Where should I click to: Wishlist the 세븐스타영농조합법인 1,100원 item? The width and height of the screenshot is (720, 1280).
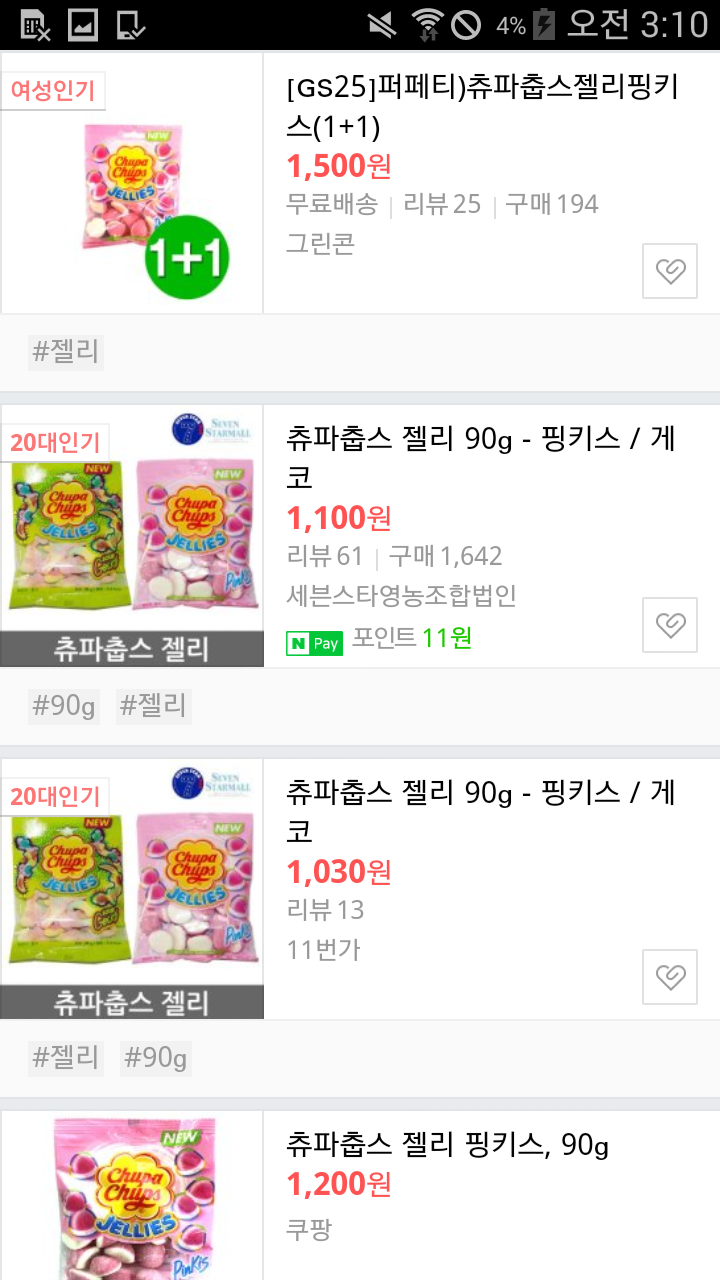pos(669,625)
